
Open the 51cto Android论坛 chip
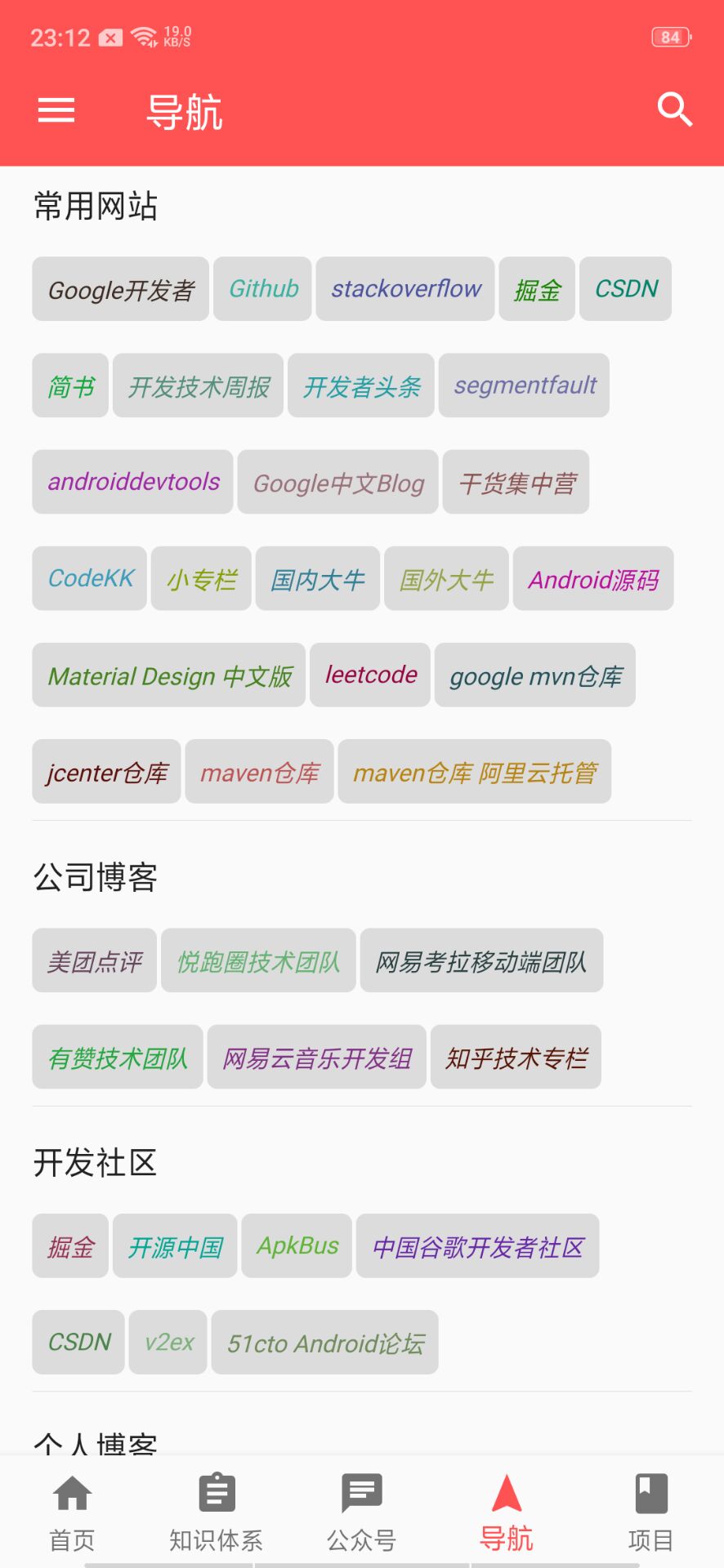point(325,1343)
